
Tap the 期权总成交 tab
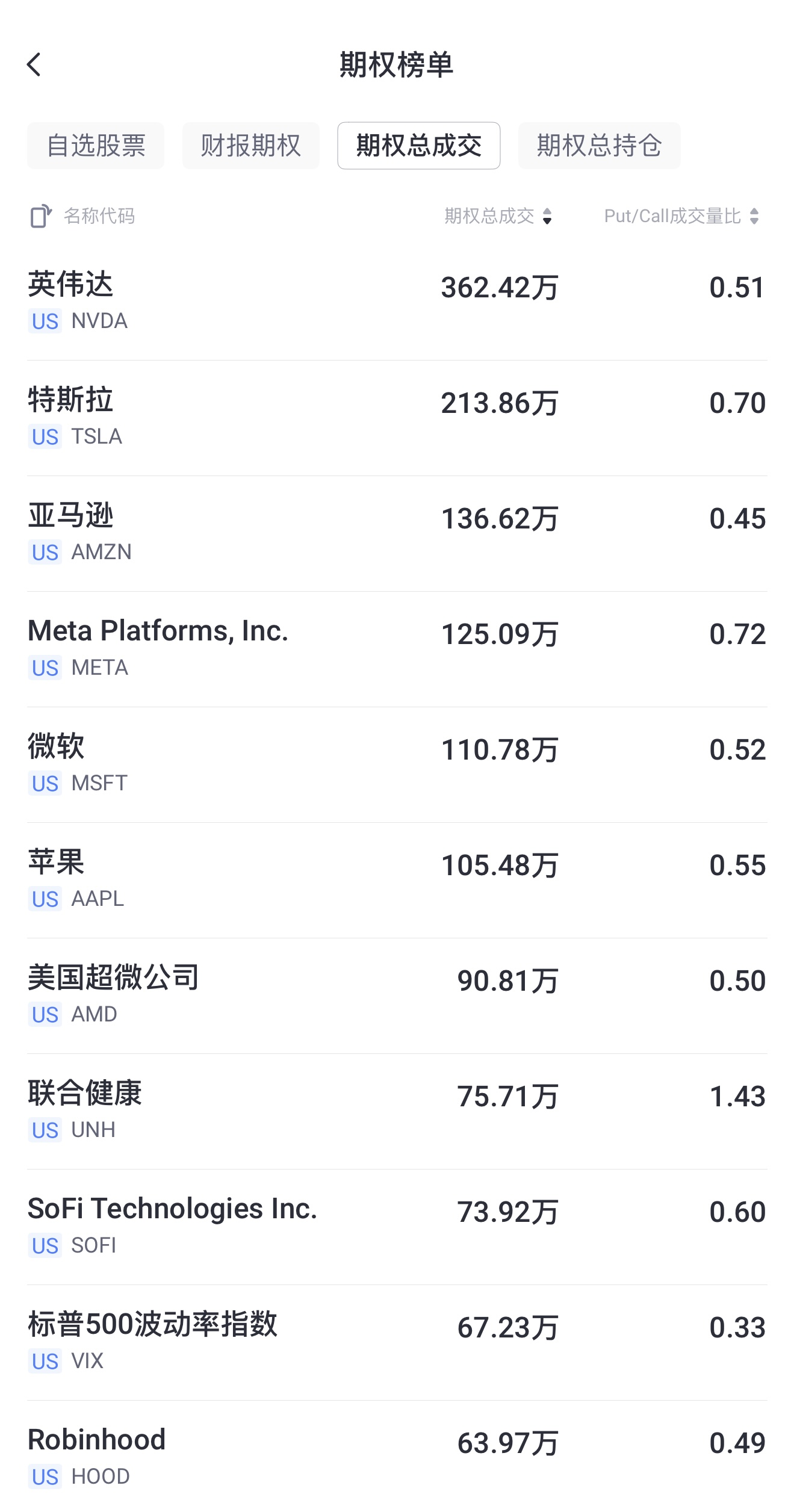click(x=419, y=146)
